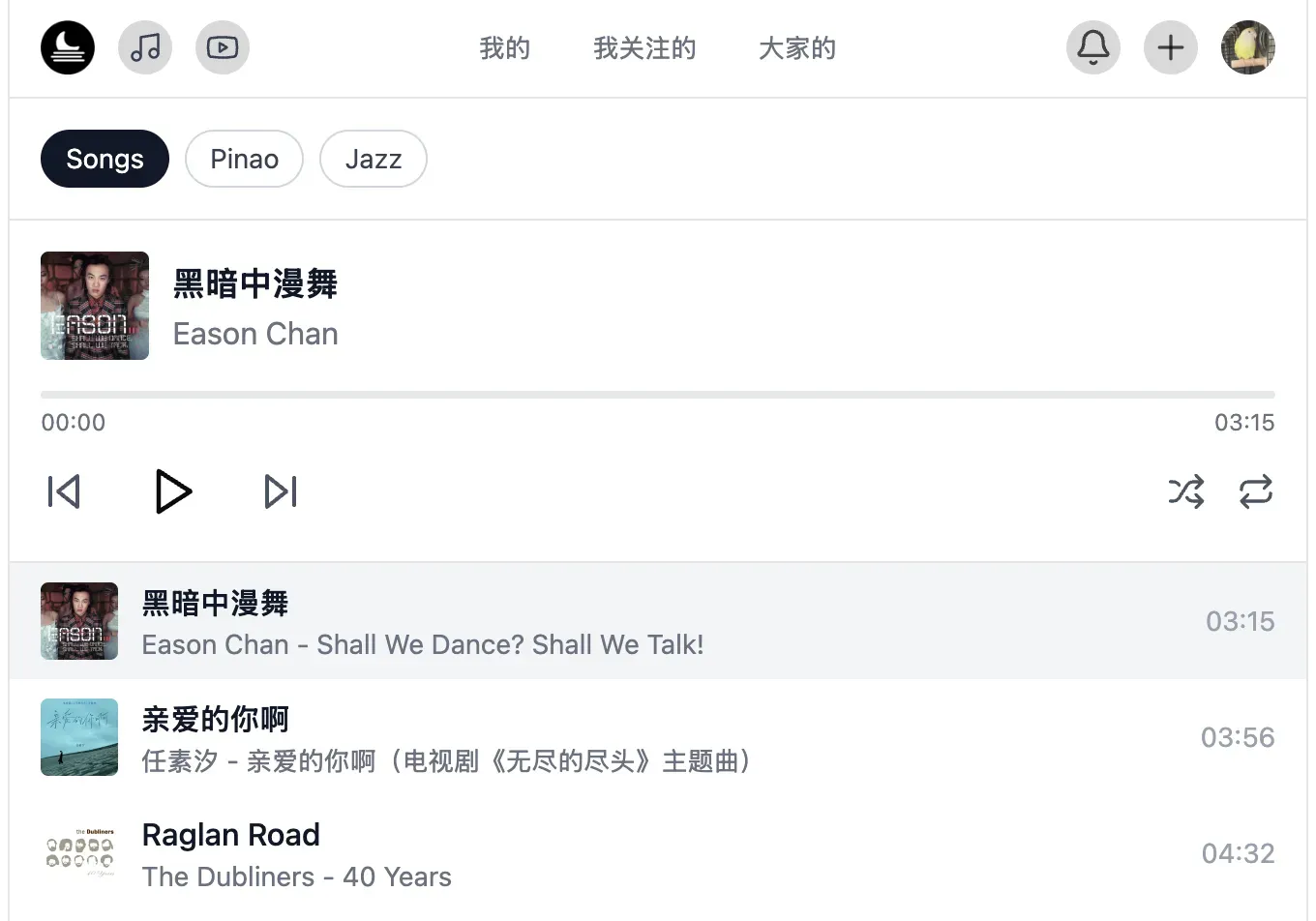This screenshot has height=921, width=1316.
Task: Skip to the previous track
Action: coord(64,491)
